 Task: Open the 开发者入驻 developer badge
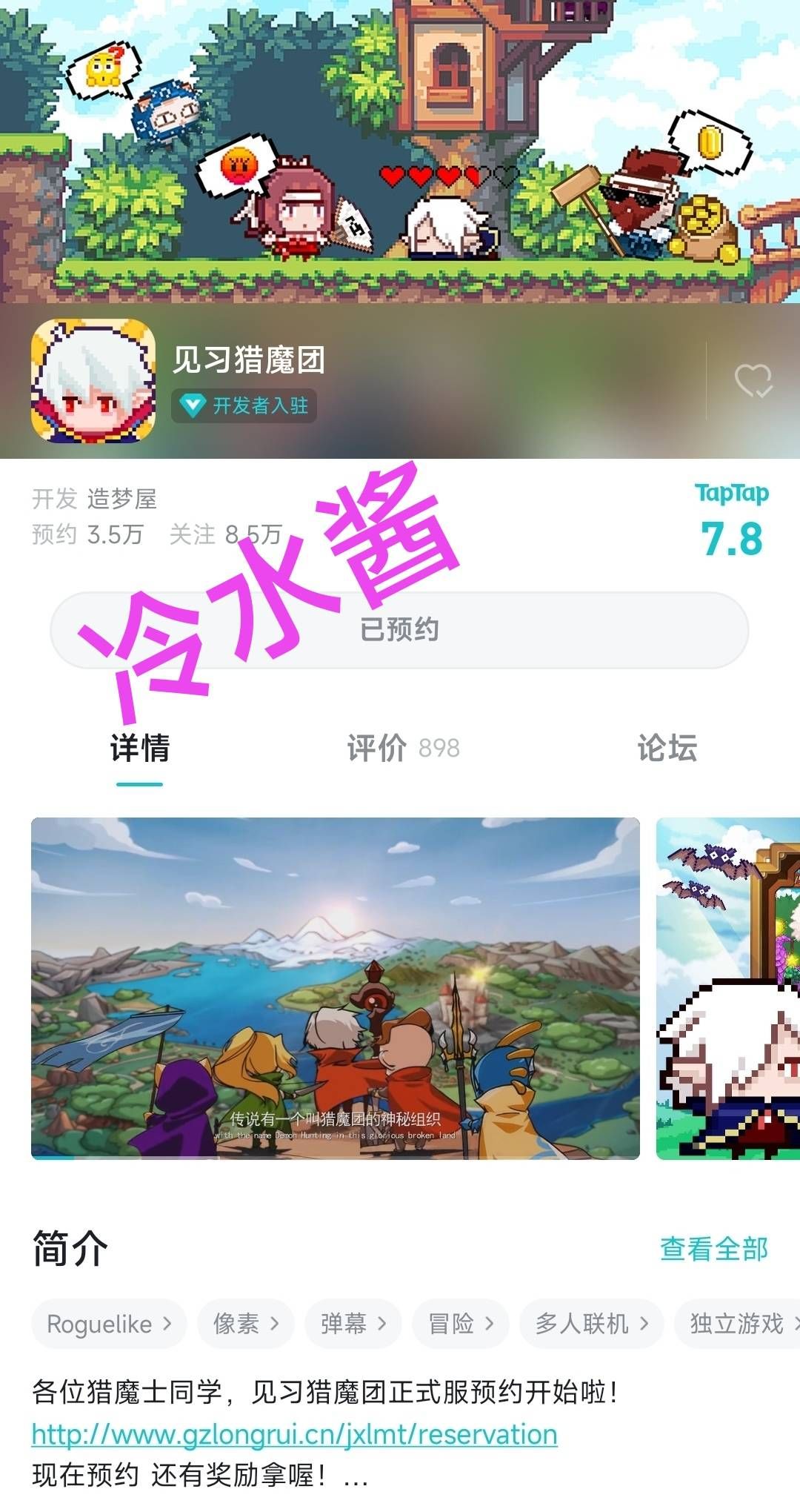tap(243, 405)
